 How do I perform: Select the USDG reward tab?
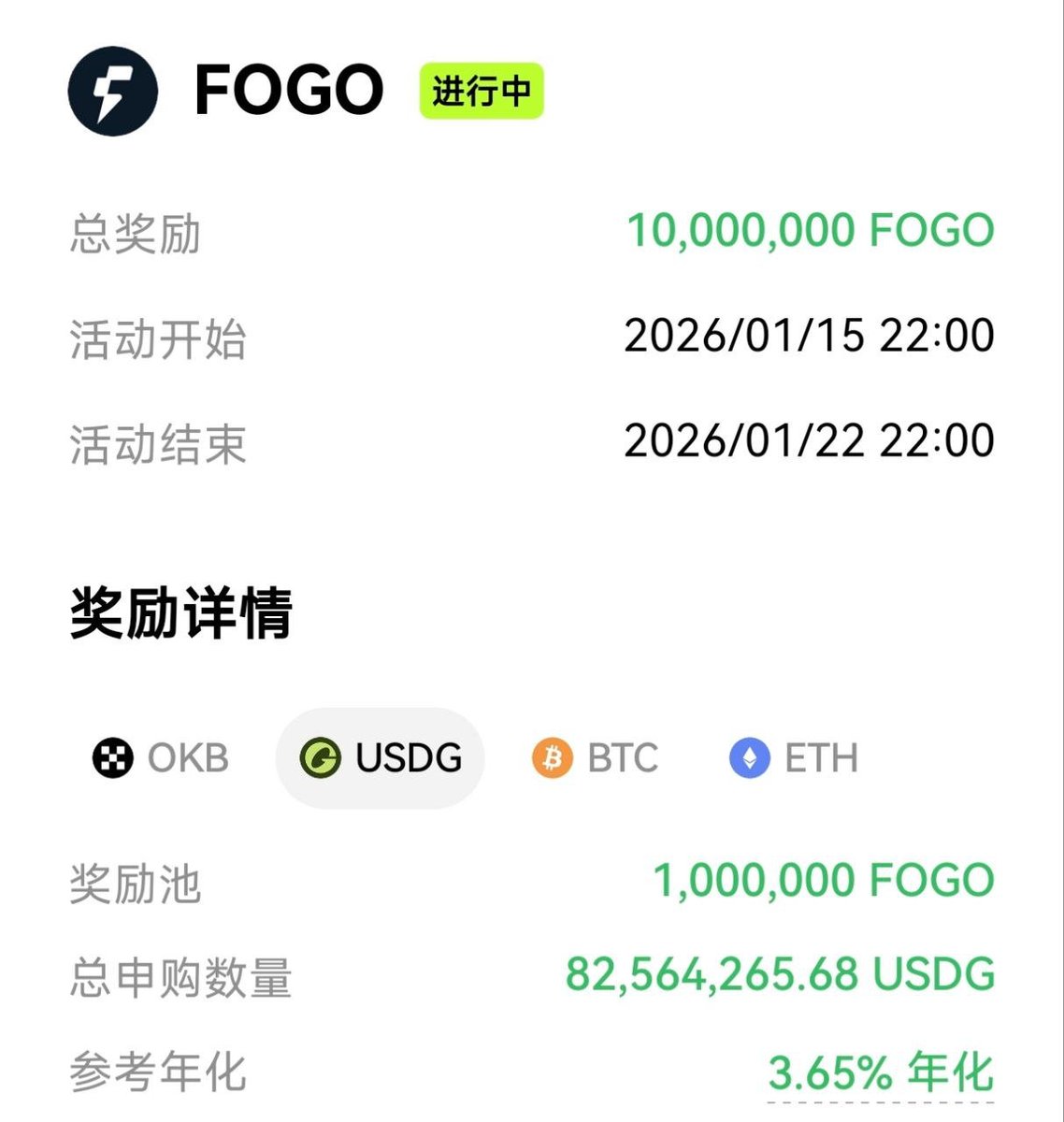pyautogui.click(x=381, y=757)
